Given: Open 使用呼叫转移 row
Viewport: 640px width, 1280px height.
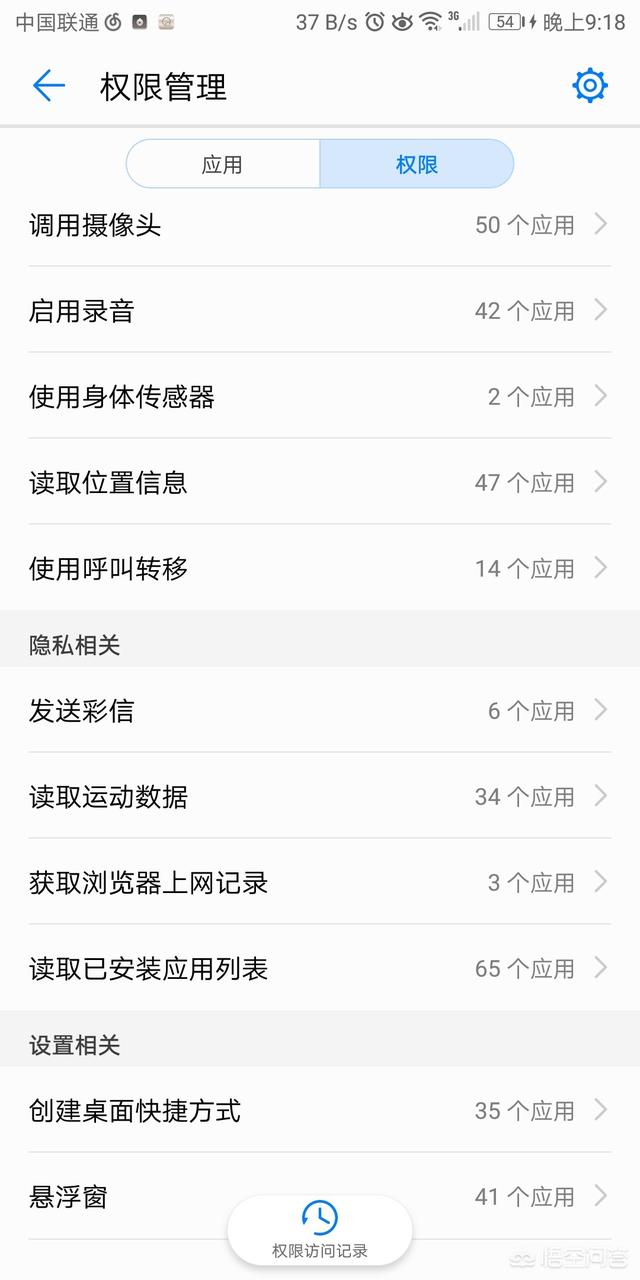Looking at the screenshot, I should click(320, 568).
